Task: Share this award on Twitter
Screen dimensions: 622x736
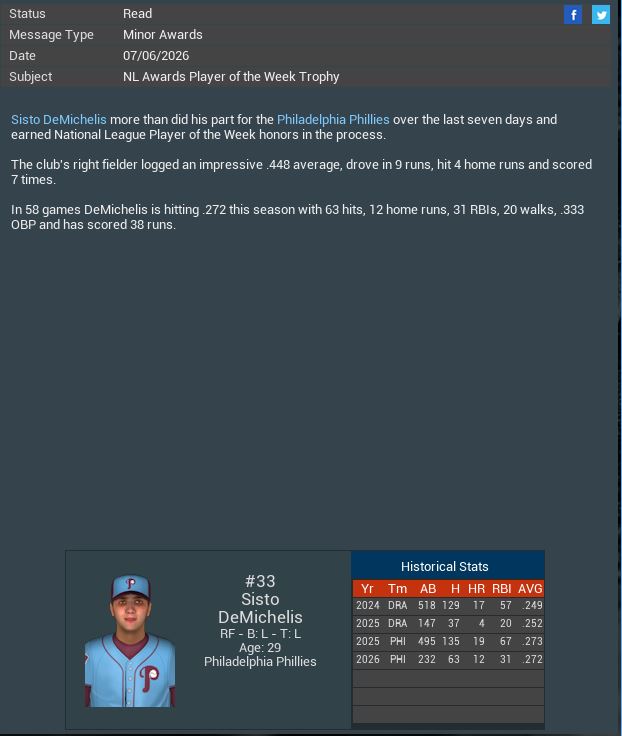Action: point(601,14)
